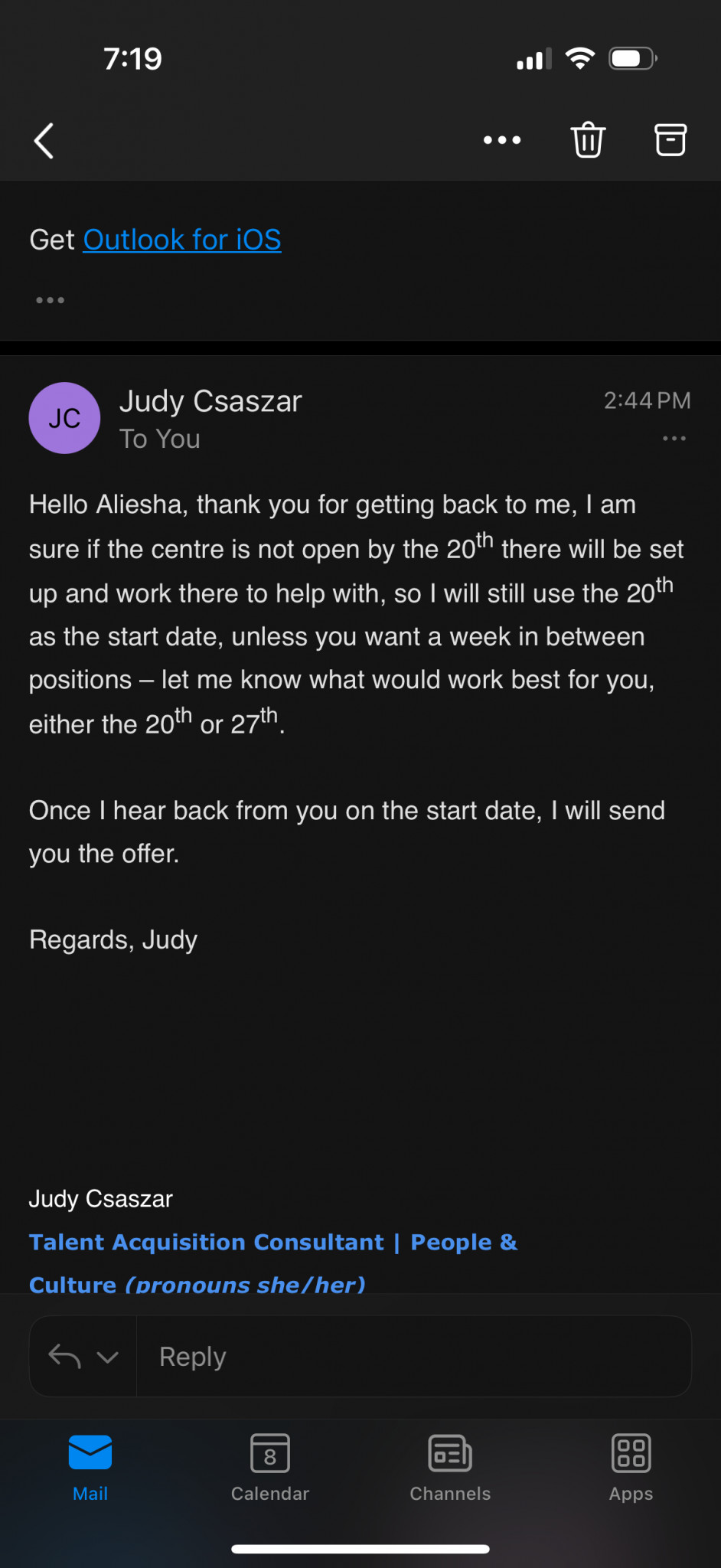
Task: Archive this email conversation
Action: pos(670,139)
